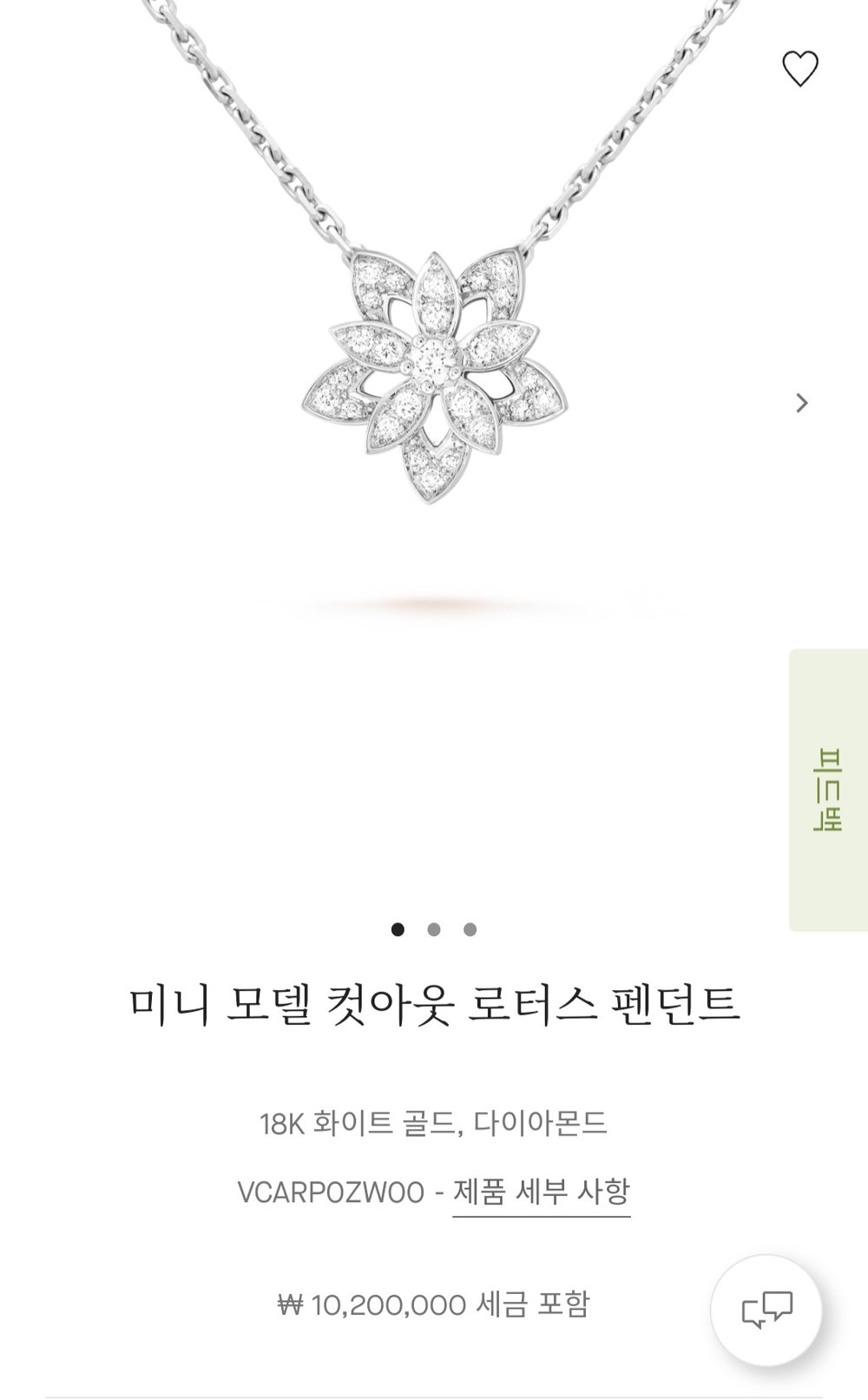Jump to the third image dot
The height and width of the screenshot is (1400, 868).
pyautogui.click(x=470, y=929)
